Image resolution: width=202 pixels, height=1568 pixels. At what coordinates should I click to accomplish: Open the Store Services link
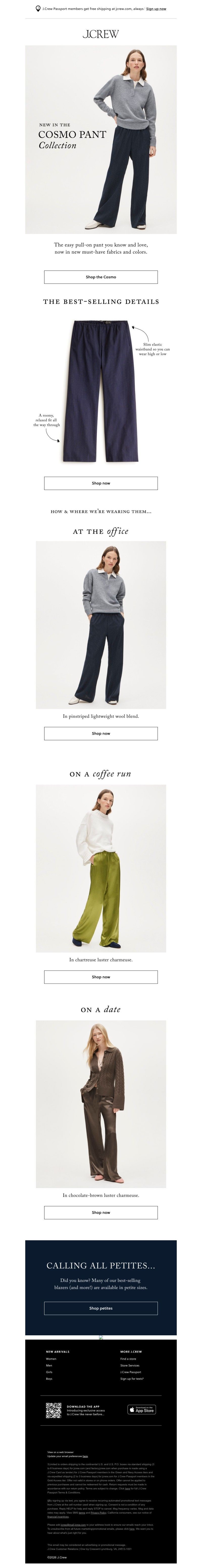(x=129, y=1365)
